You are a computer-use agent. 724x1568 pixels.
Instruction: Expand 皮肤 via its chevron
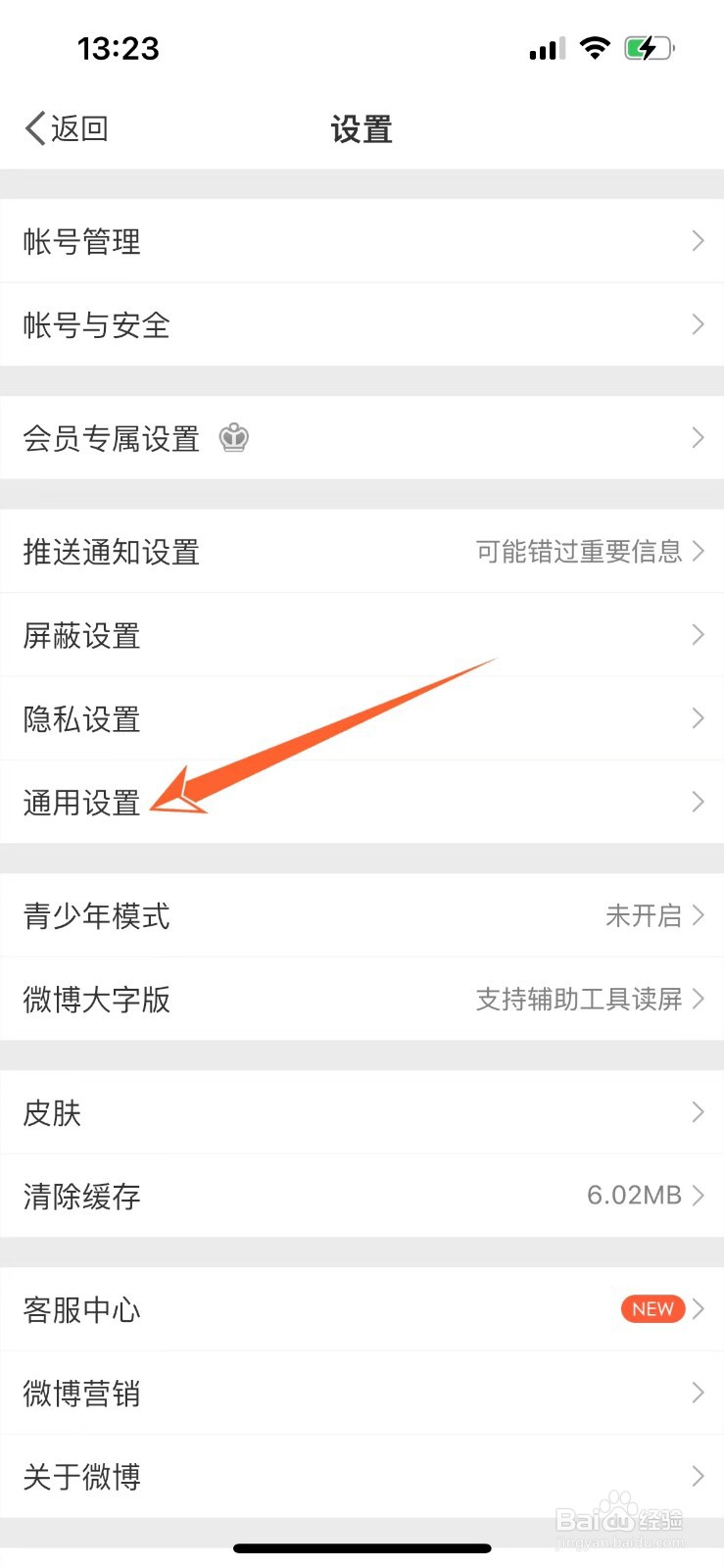(697, 1112)
